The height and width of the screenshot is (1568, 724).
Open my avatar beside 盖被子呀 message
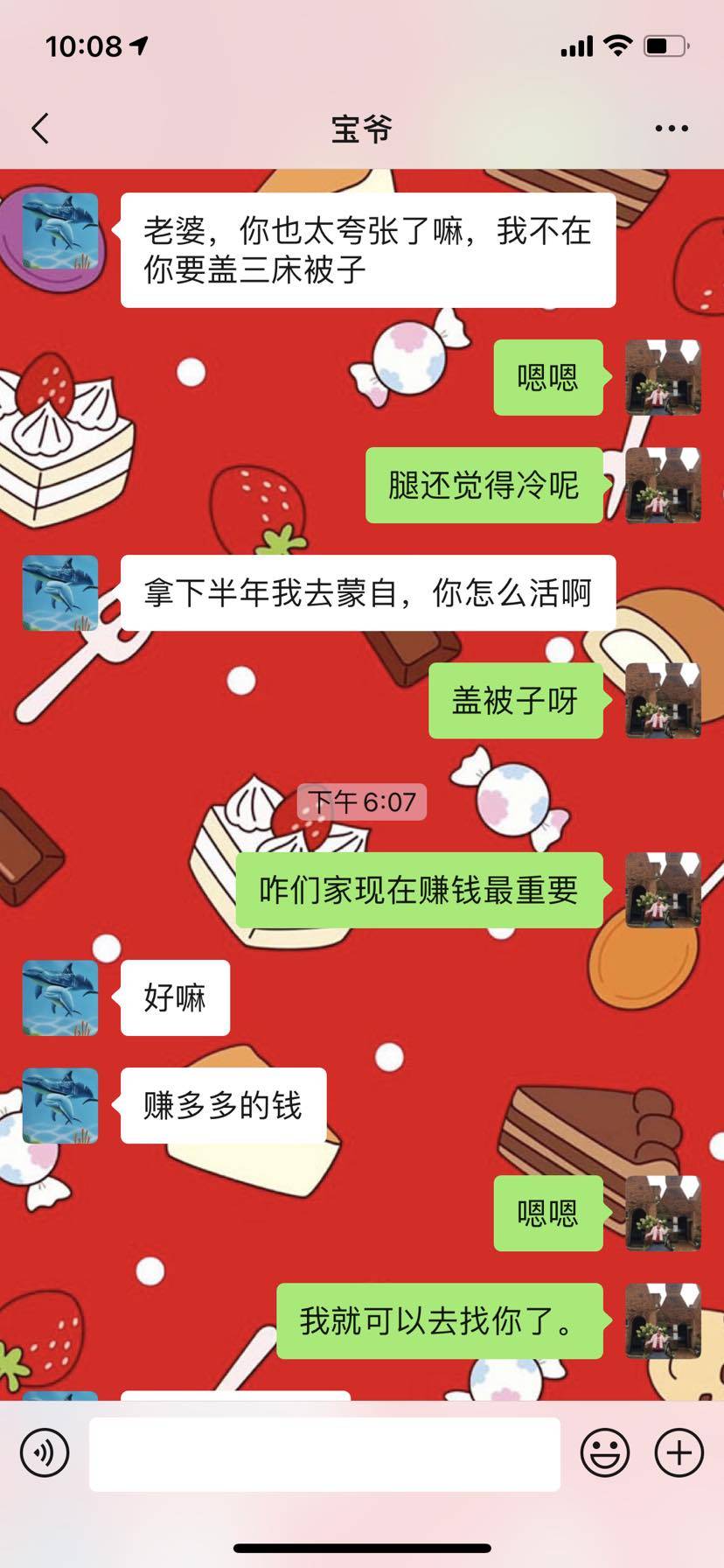click(x=663, y=701)
